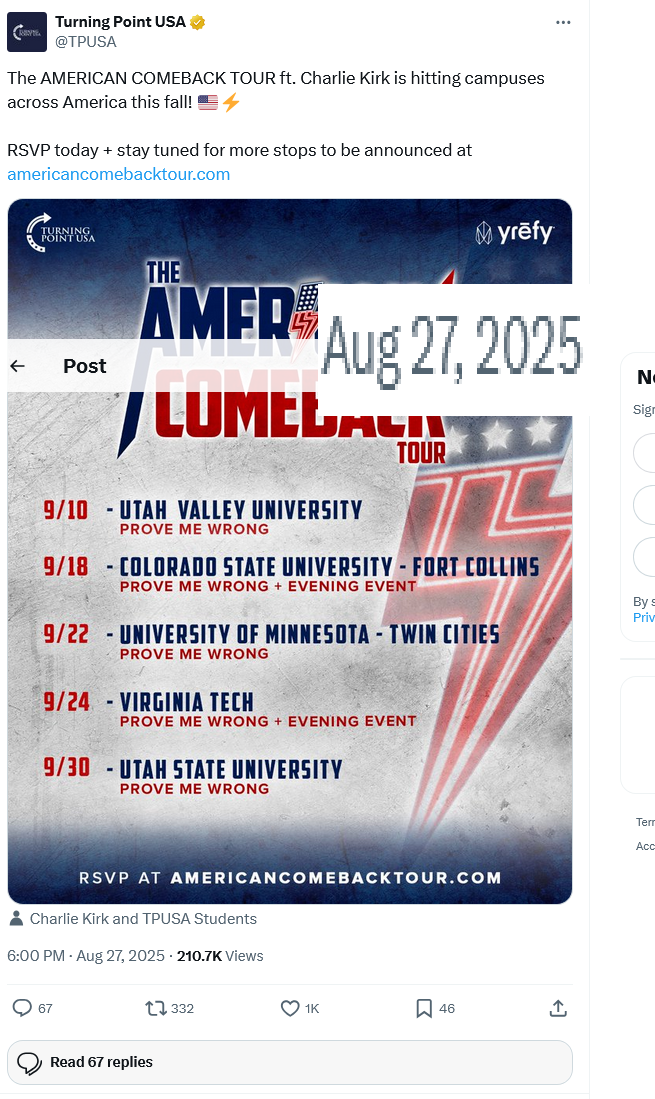Open the post's three-dot overflow menu
Image resolution: width=655 pixels, height=1099 pixels.
tap(563, 22)
